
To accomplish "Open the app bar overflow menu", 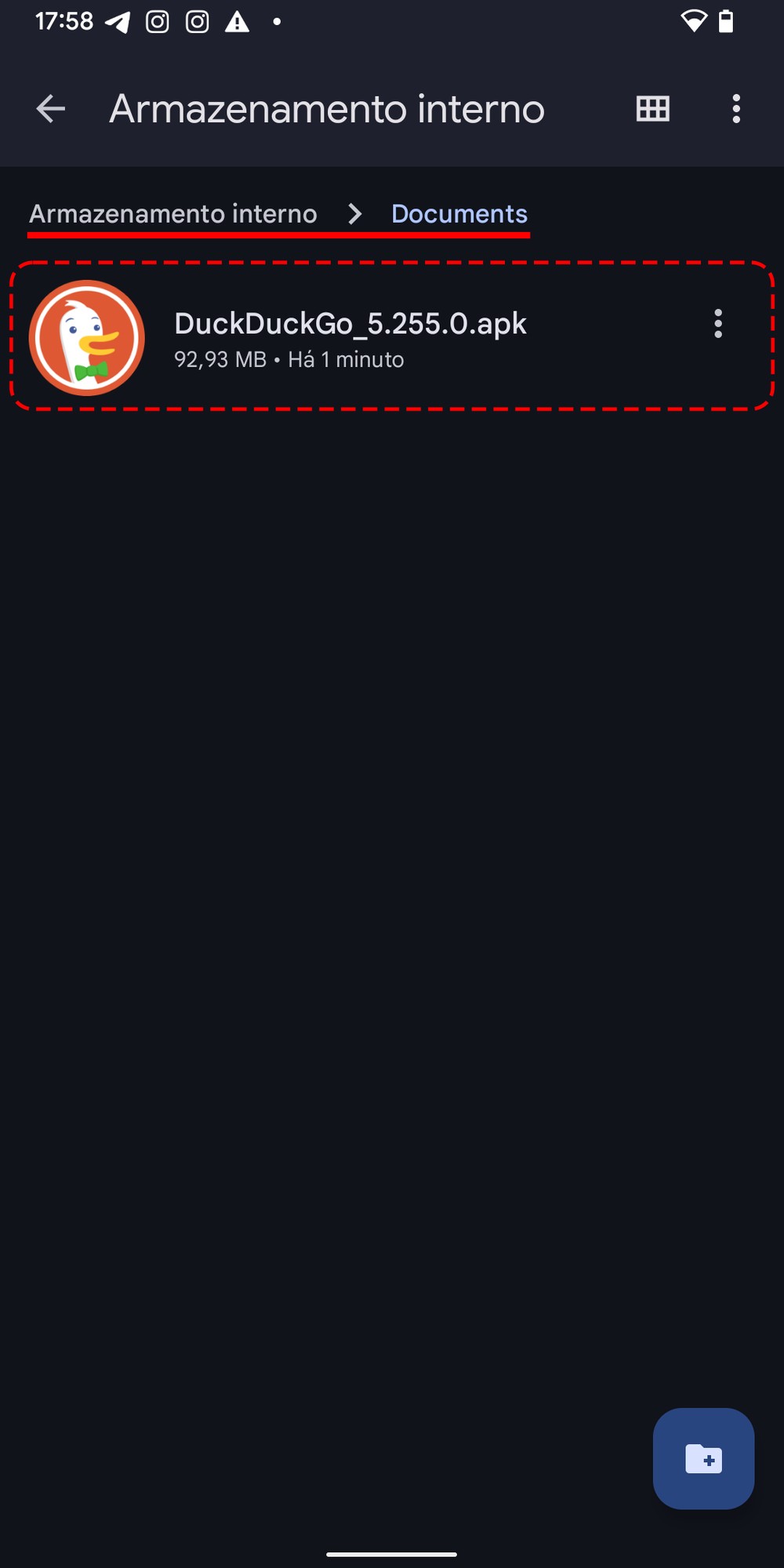I will [735, 108].
